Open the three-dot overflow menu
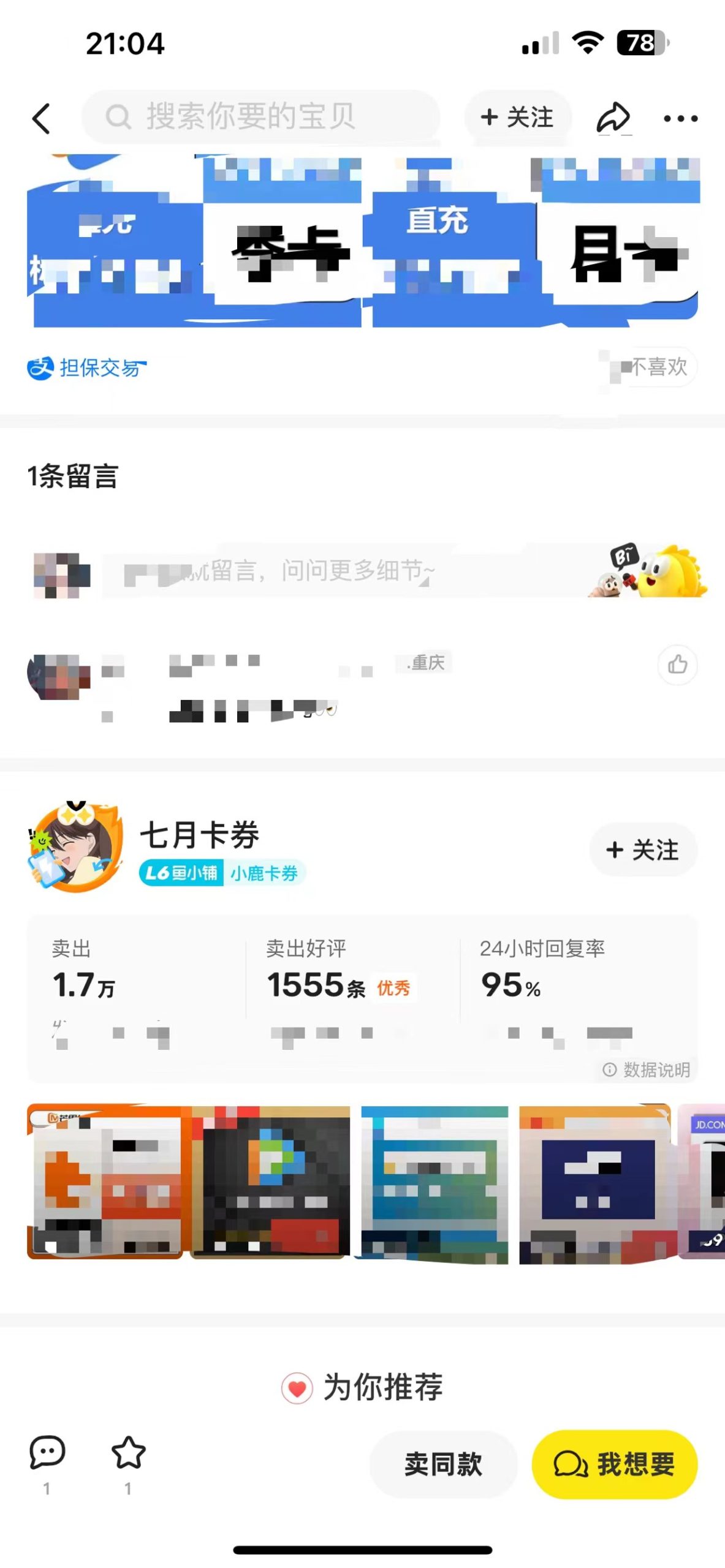This screenshot has height=1568, width=725. [x=680, y=118]
